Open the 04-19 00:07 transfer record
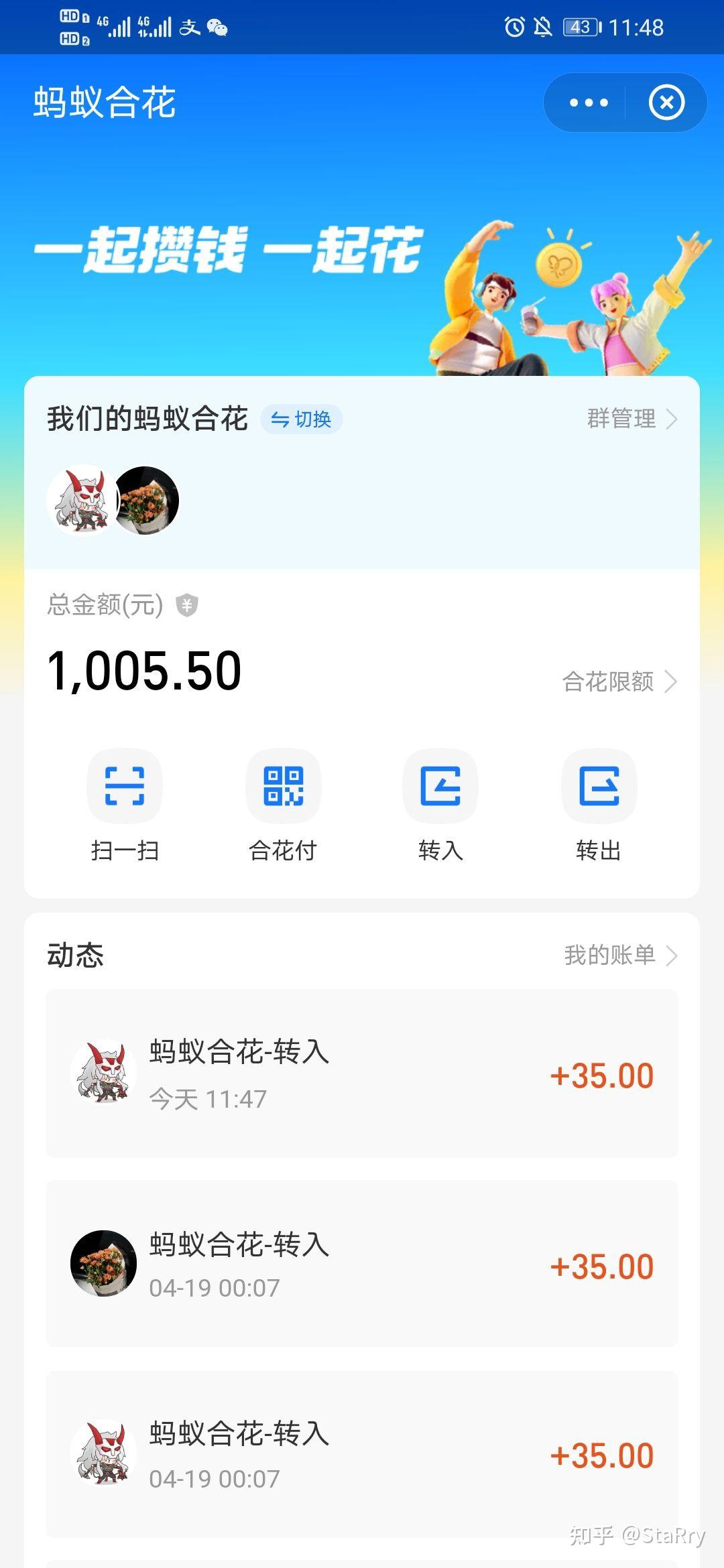 (362, 1266)
